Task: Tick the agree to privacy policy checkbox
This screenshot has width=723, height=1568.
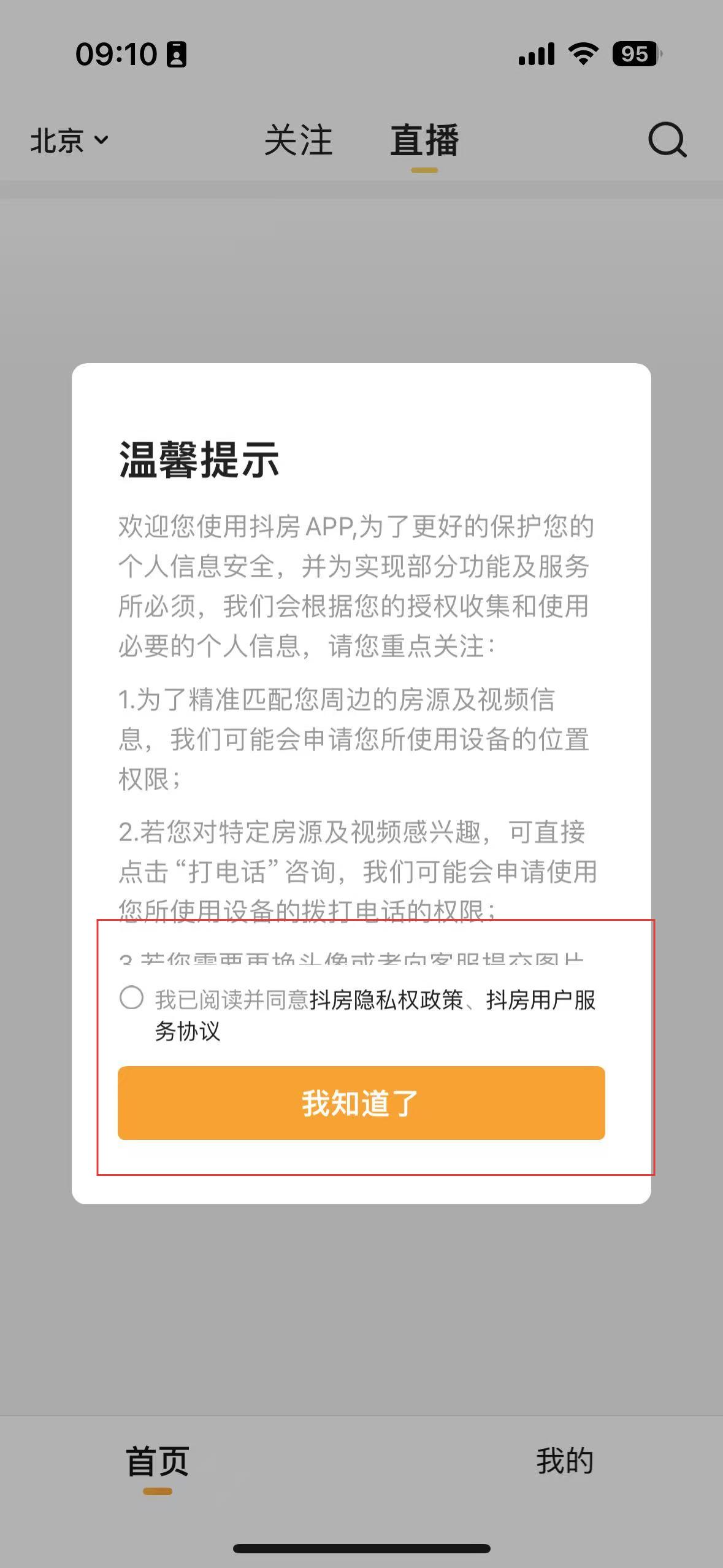Action: 131,998
